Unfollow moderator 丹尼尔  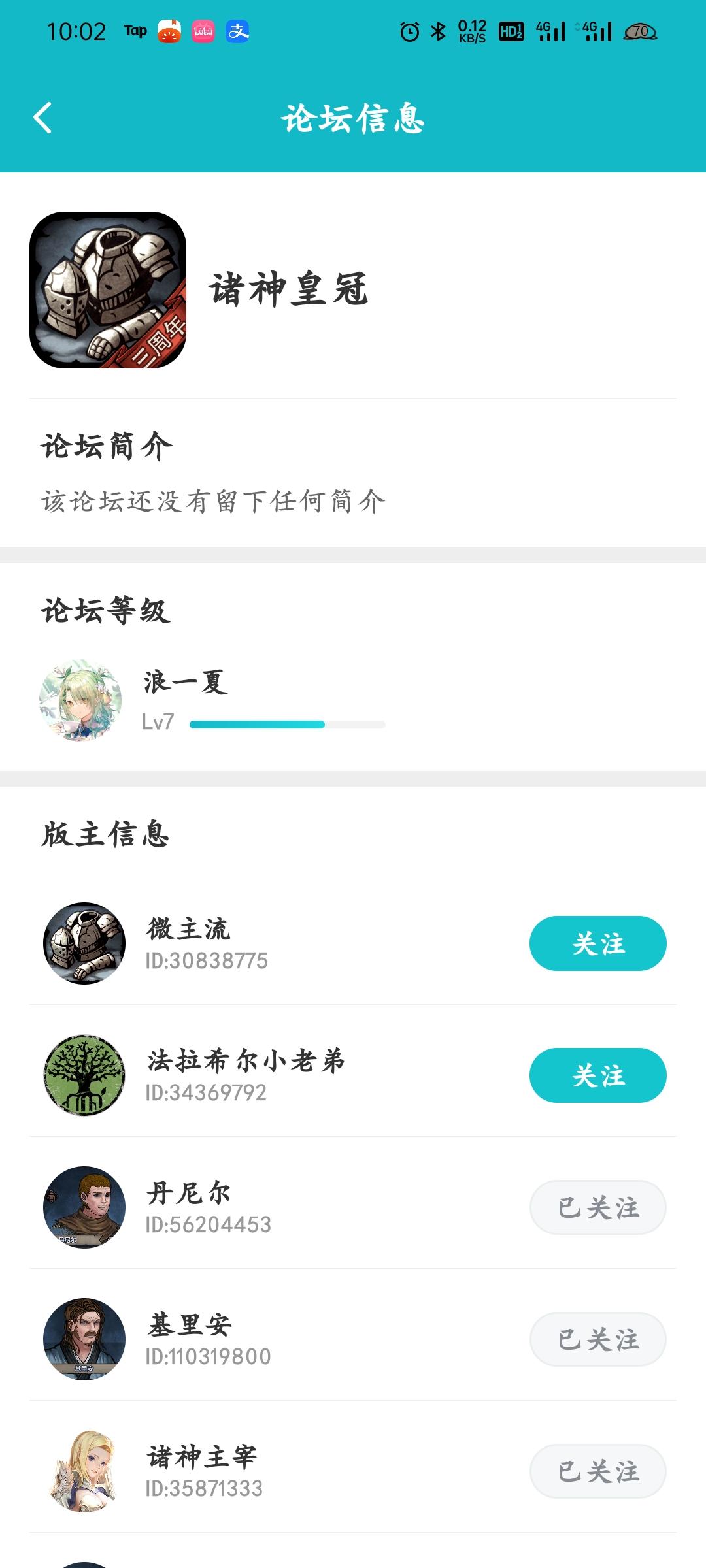597,1207
